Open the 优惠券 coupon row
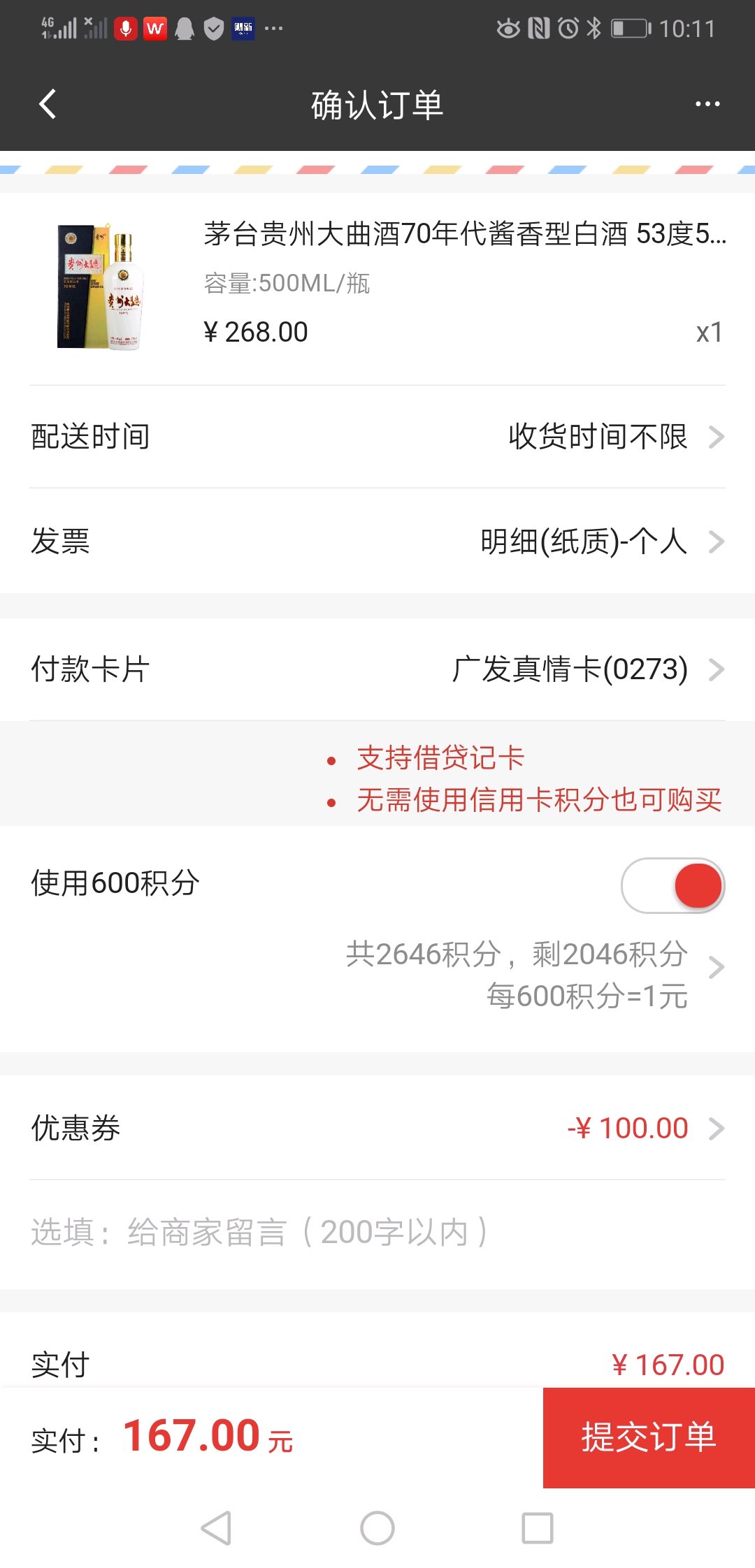Screen dimensions: 755x1568 click(377, 1128)
